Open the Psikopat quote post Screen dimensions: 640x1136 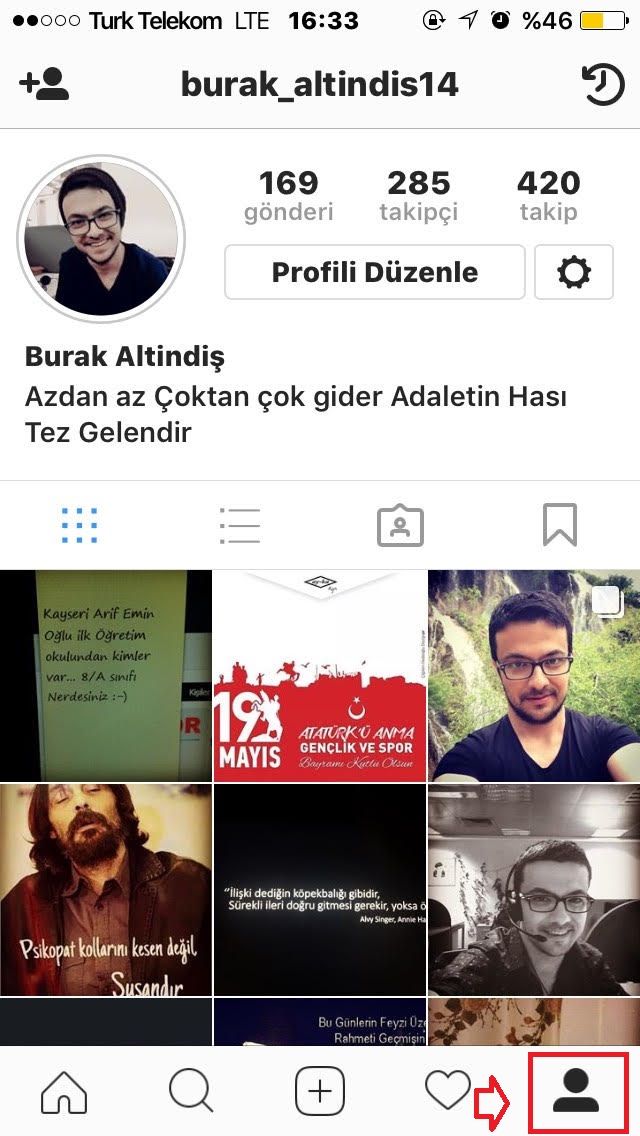(x=106, y=890)
